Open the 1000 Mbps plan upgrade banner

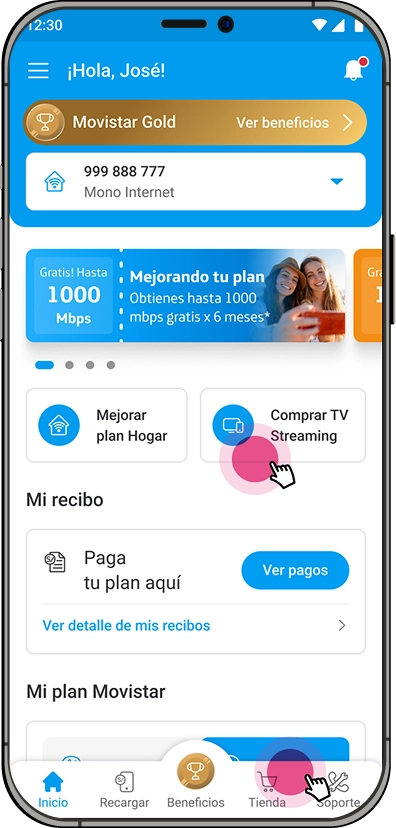[x=185, y=295]
